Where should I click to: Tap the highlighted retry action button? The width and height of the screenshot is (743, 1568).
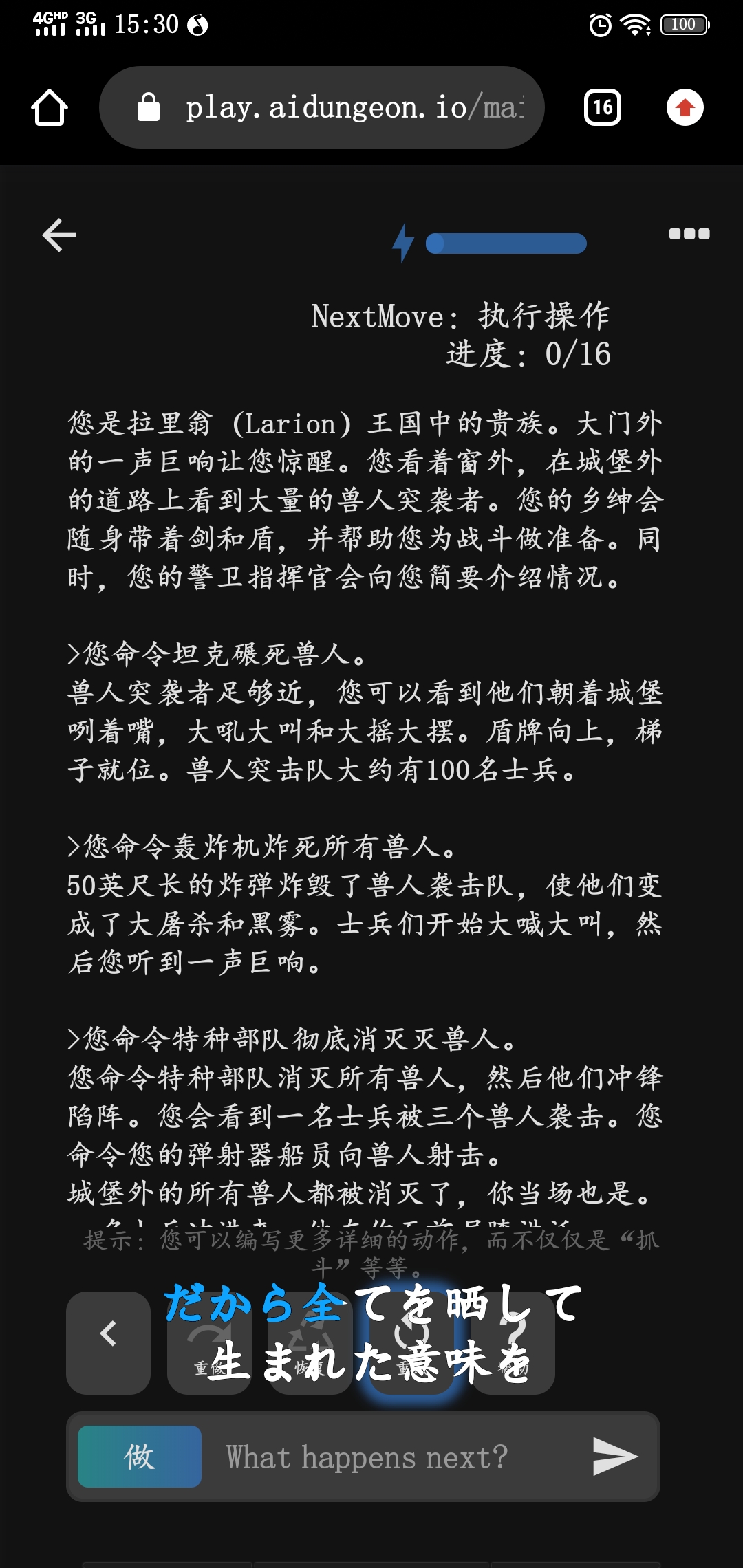point(411,1342)
